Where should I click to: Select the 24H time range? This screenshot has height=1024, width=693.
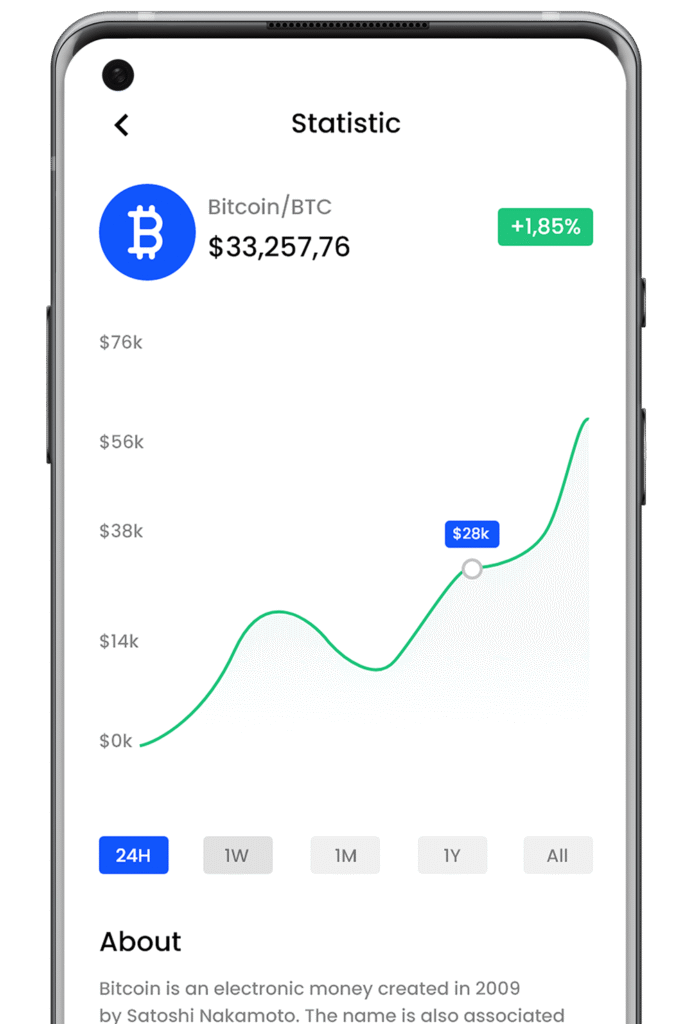134,855
